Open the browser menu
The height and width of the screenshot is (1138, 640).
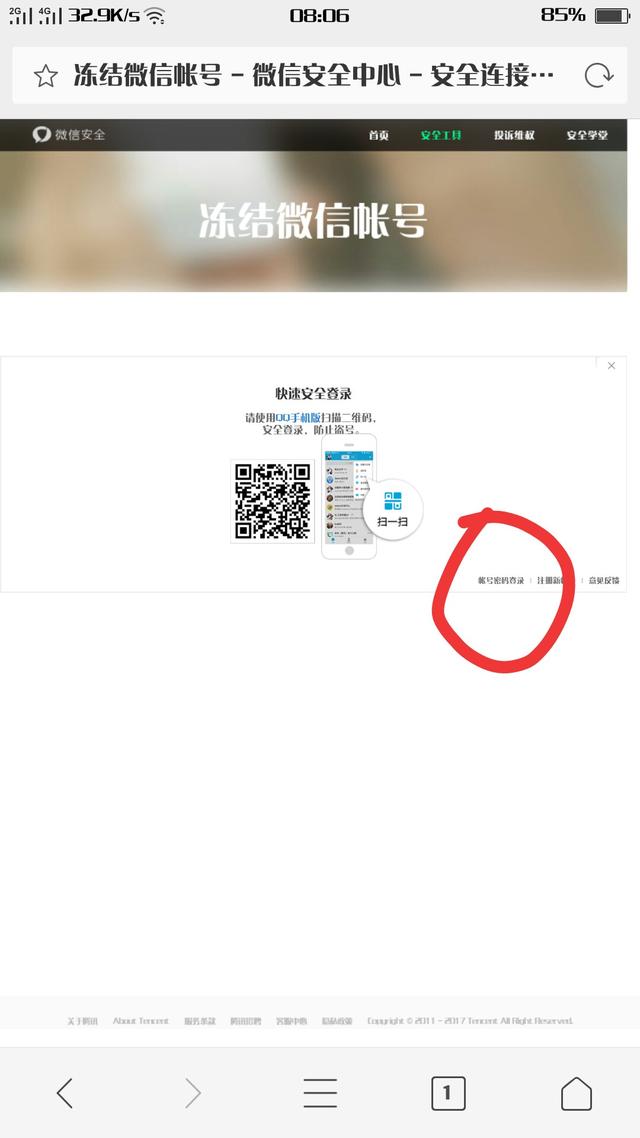point(320,1092)
